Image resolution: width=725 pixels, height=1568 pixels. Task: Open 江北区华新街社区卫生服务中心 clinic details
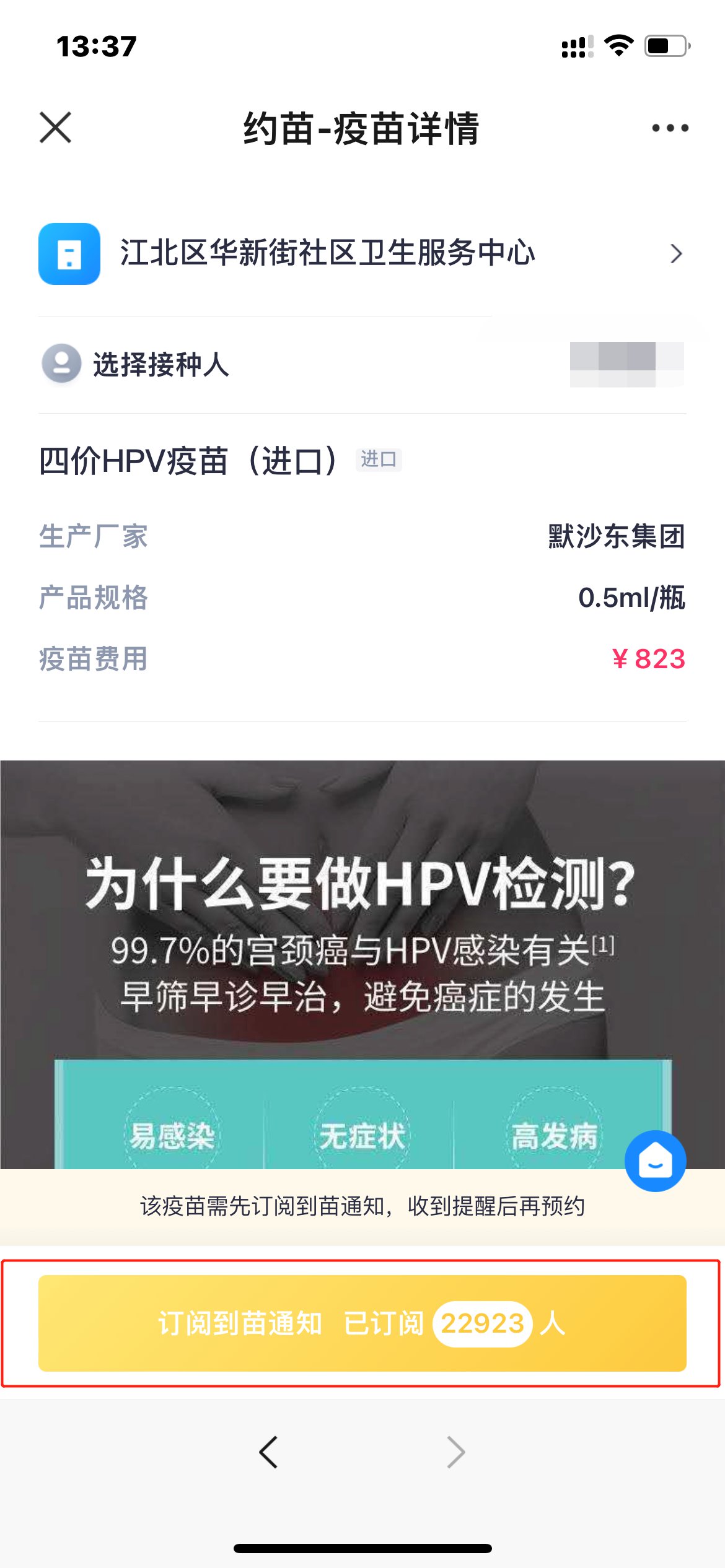(x=362, y=253)
